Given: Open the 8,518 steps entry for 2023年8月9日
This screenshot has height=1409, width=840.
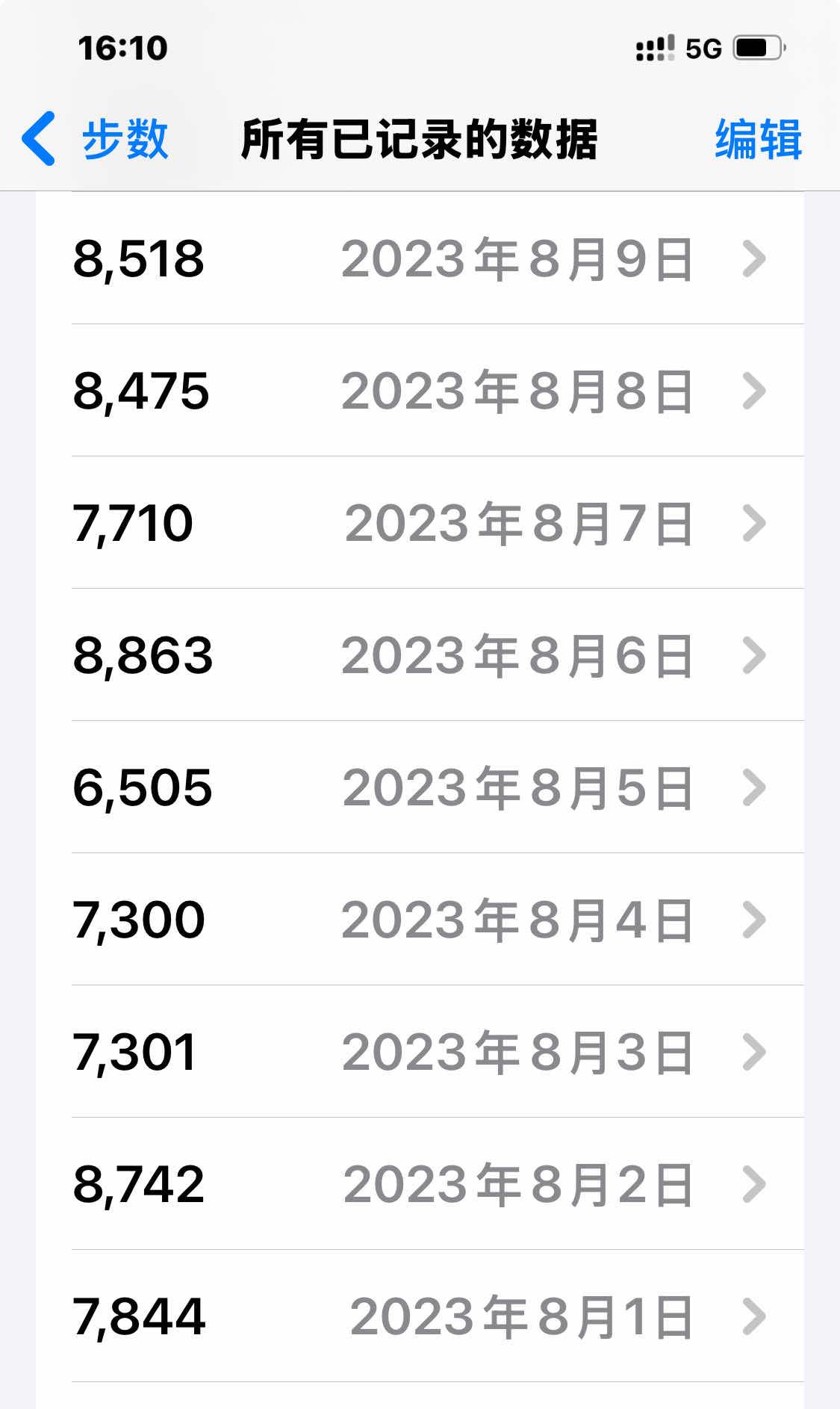Looking at the screenshot, I should pos(420,258).
